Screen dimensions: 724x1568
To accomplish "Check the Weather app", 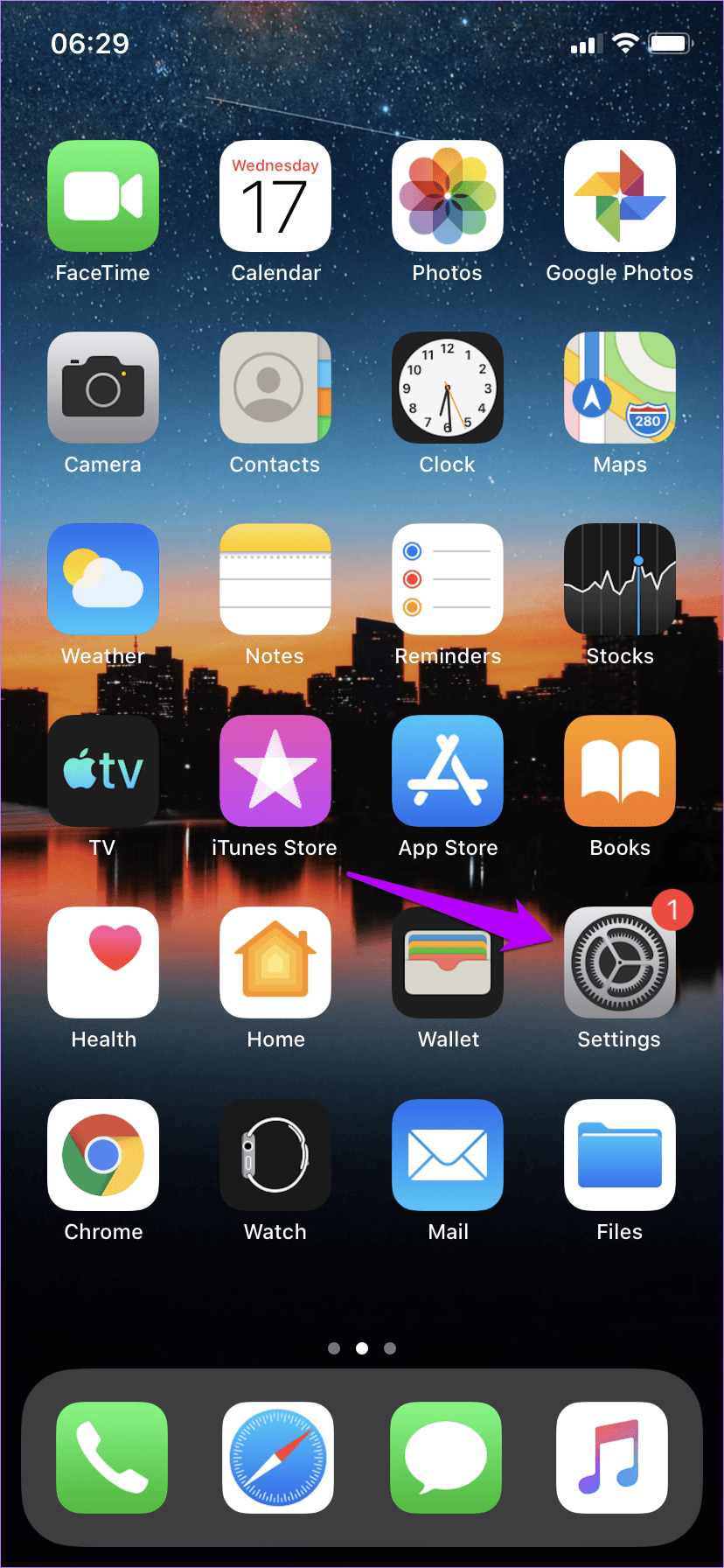I will pos(103,579).
